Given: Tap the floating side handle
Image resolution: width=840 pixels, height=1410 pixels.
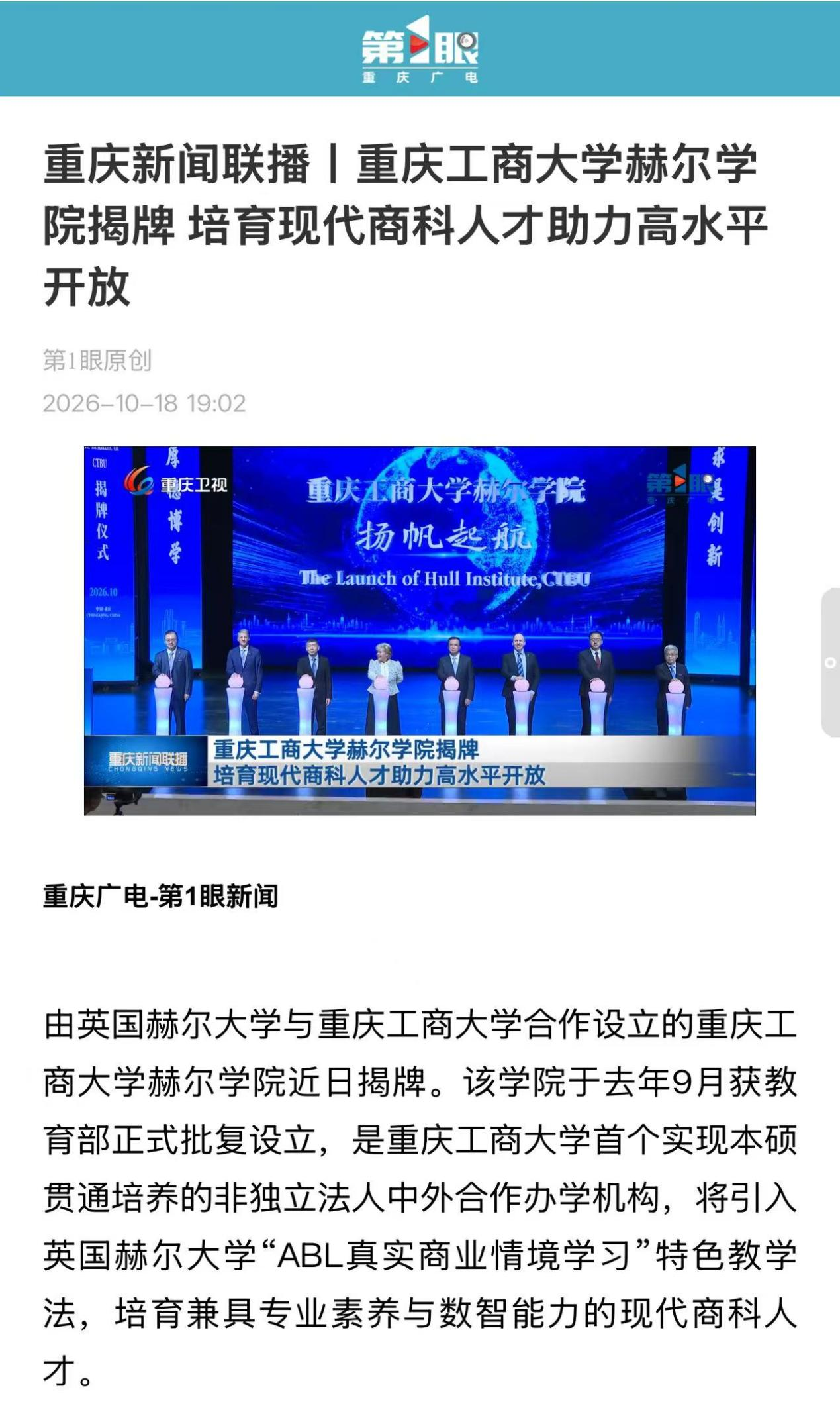Looking at the screenshot, I should pyautogui.click(x=830, y=662).
